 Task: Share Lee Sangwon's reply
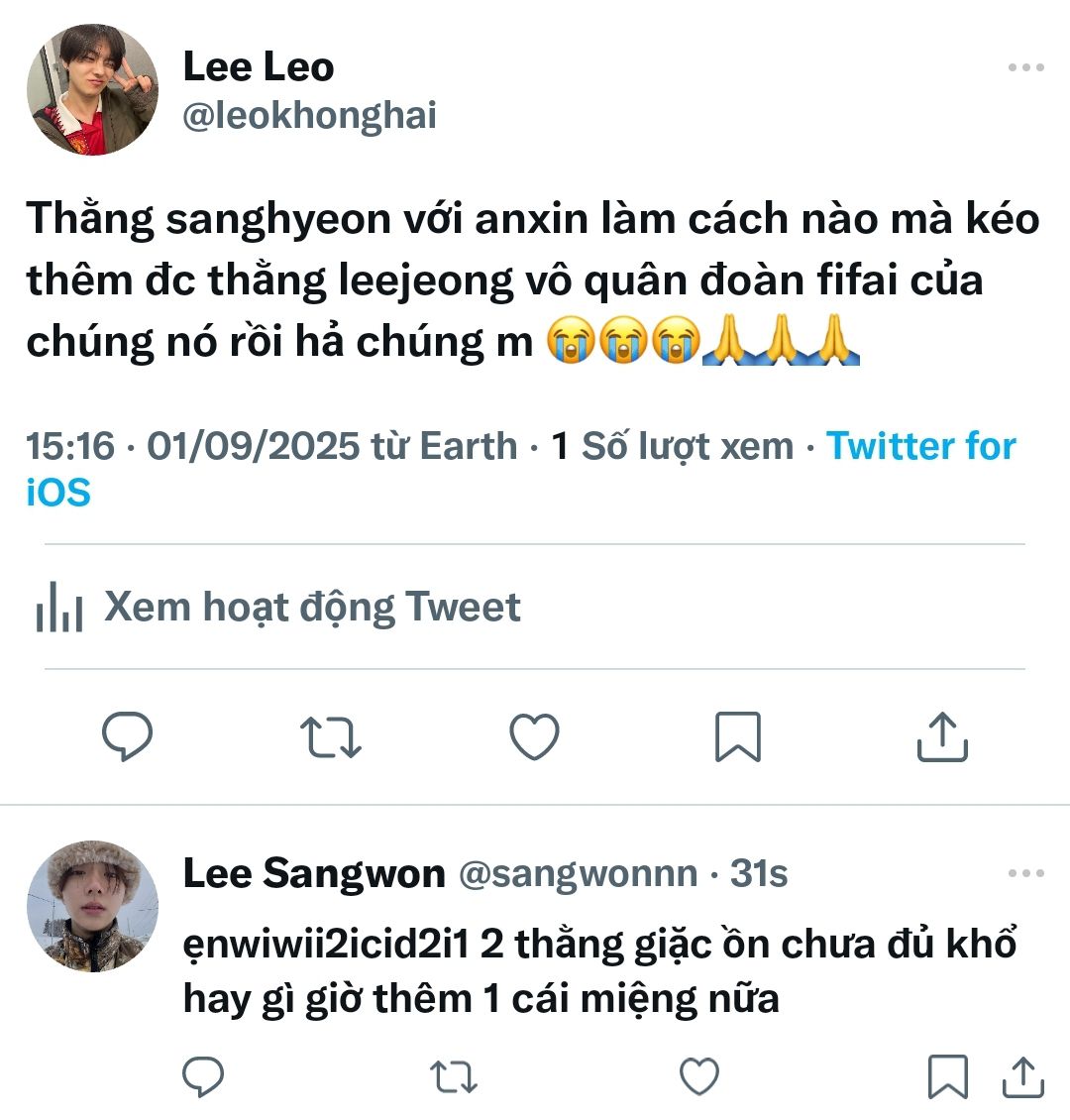[1022, 1076]
